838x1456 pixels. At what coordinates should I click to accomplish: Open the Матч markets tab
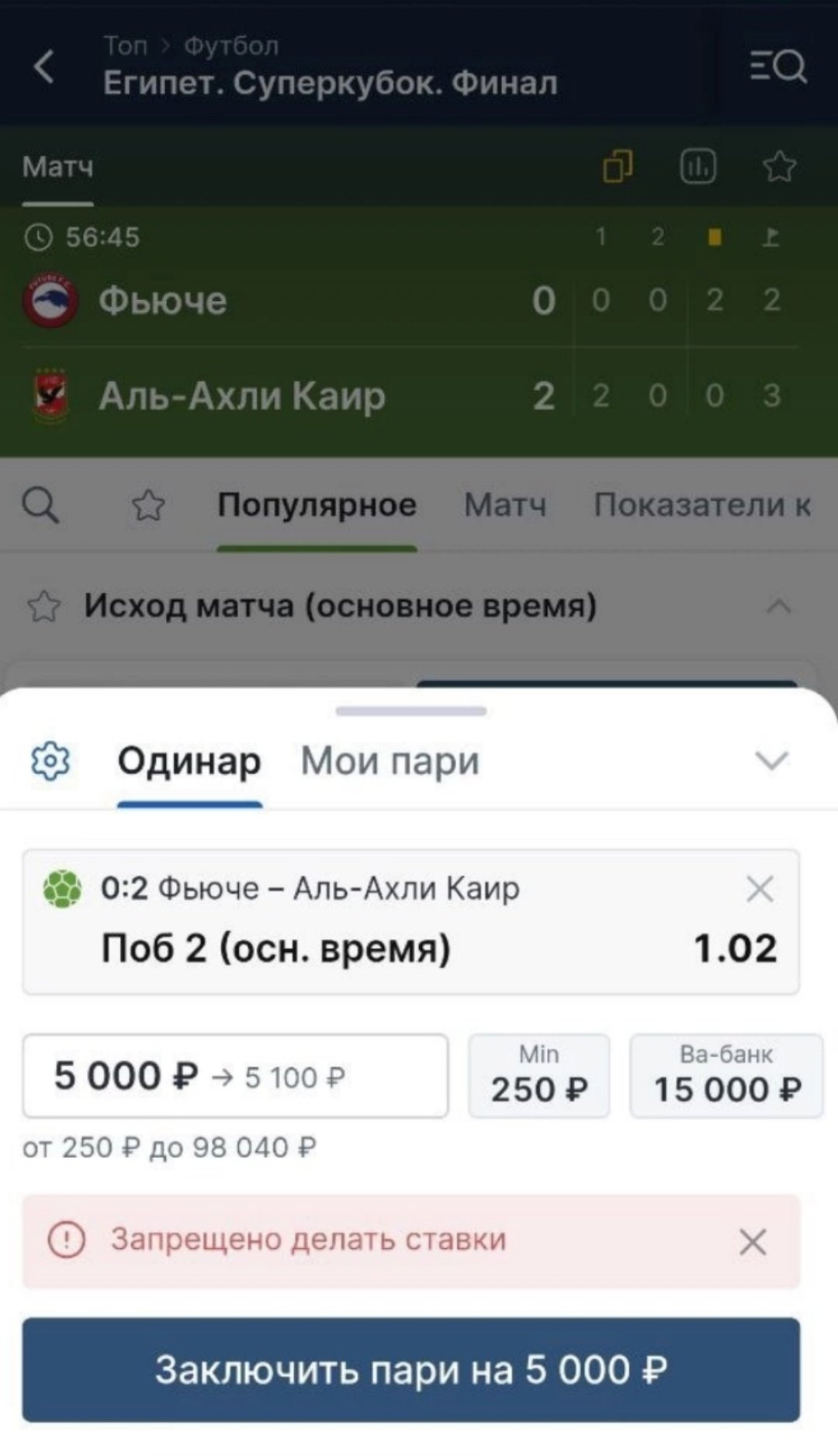pos(505,505)
